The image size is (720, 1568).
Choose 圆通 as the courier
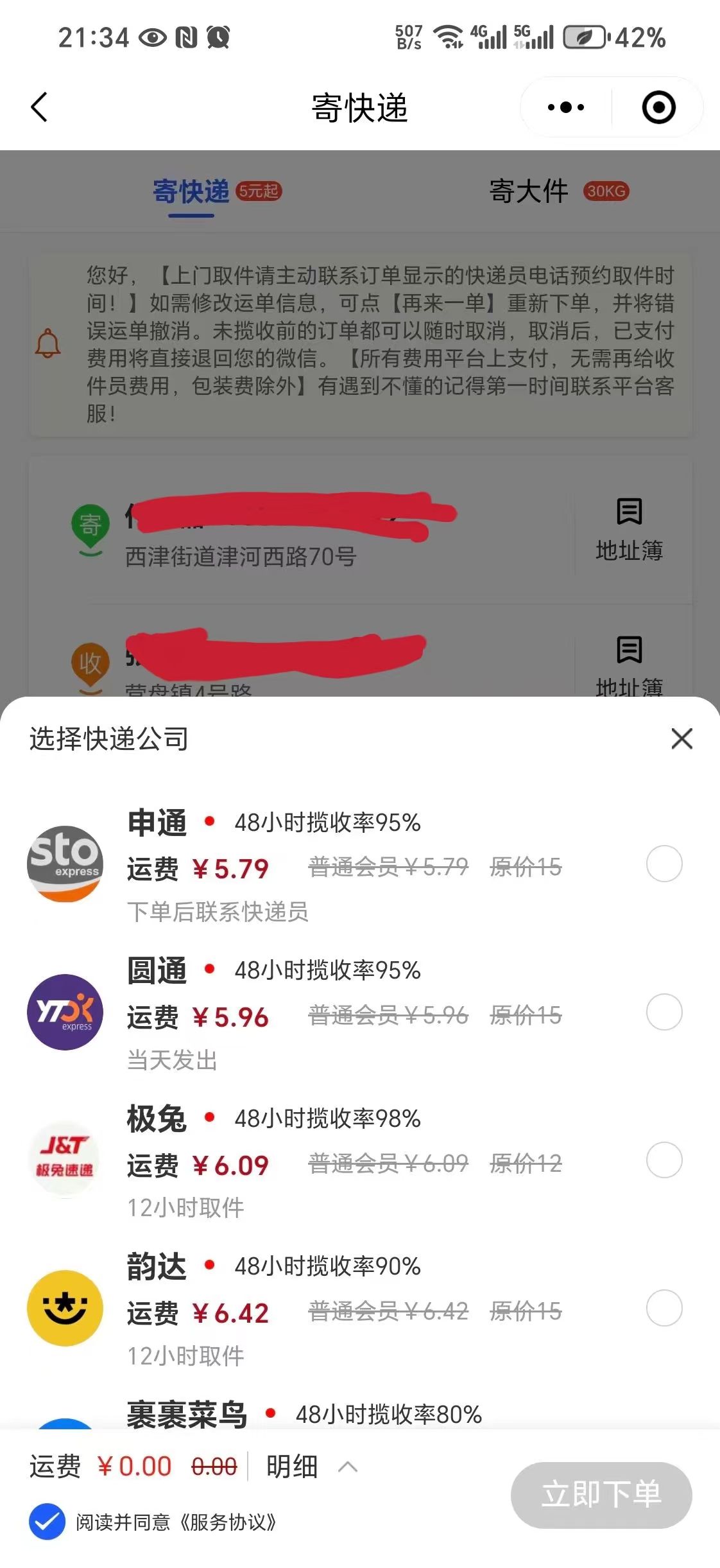click(x=664, y=1012)
